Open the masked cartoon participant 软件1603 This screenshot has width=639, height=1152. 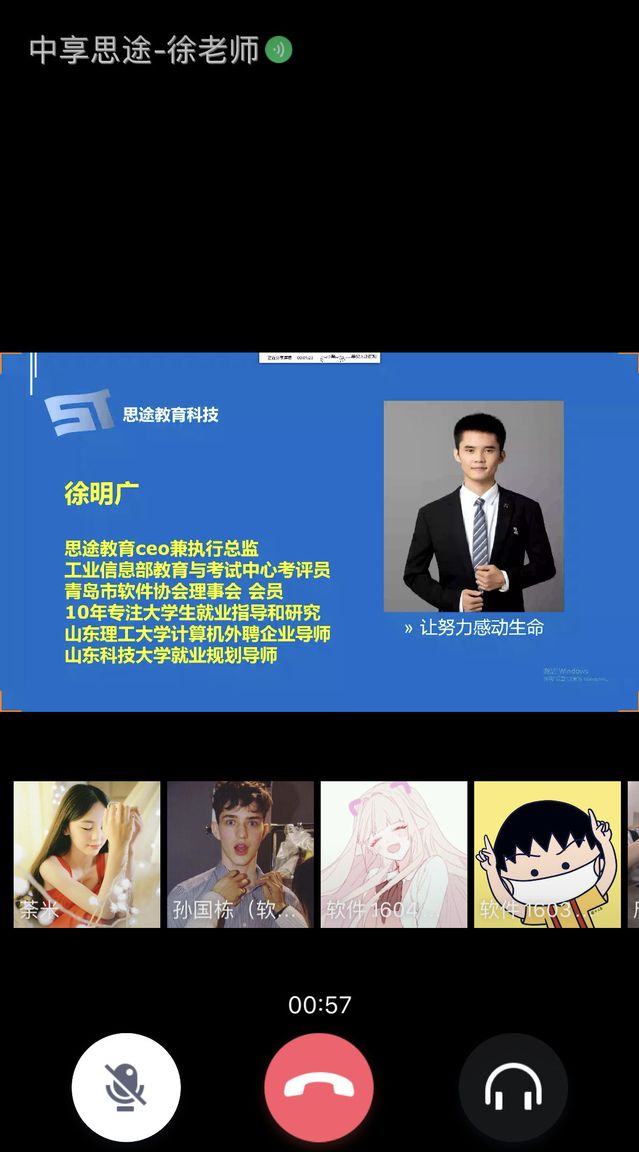(547, 855)
